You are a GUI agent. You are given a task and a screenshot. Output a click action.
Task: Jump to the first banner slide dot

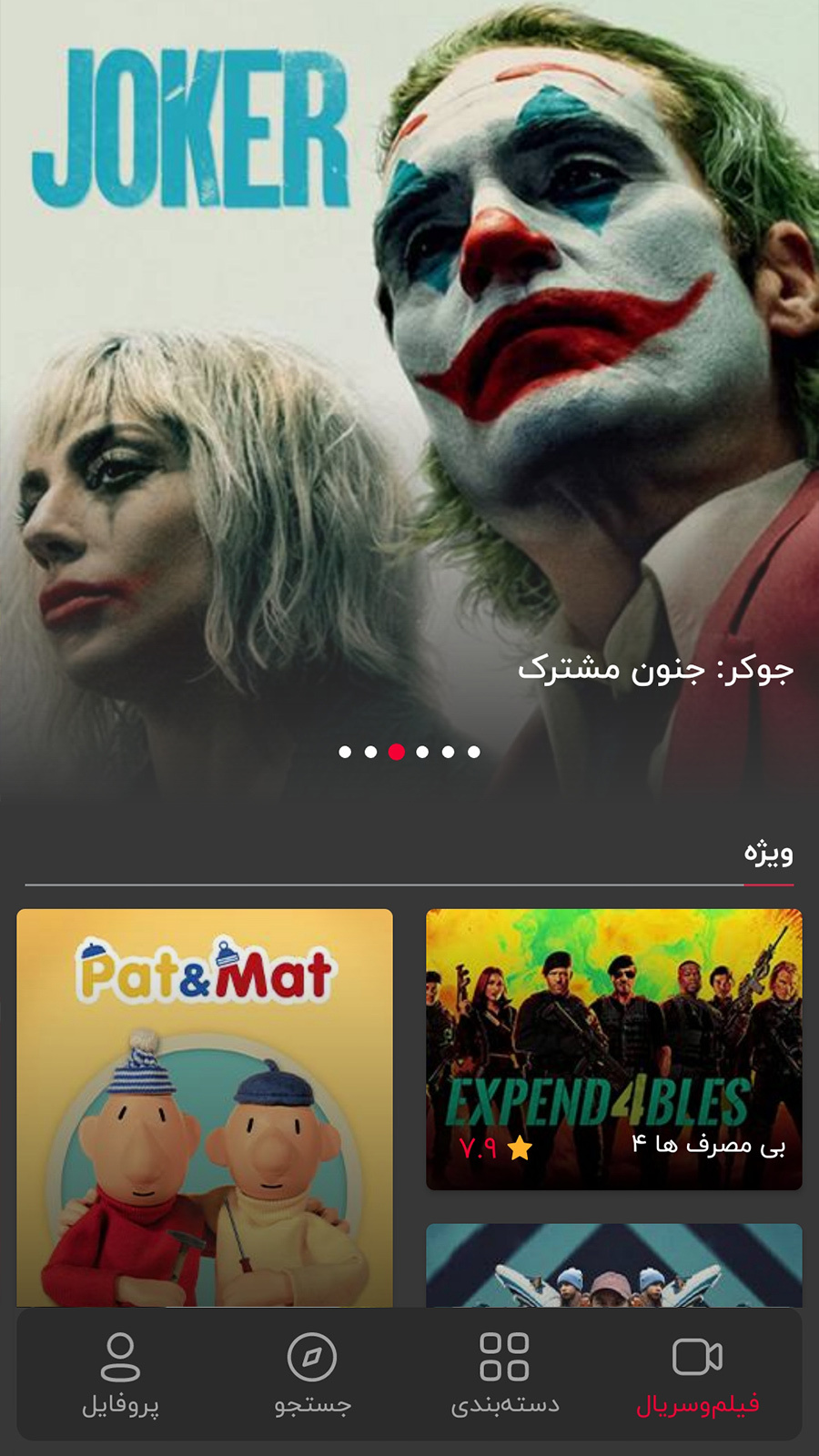345,752
